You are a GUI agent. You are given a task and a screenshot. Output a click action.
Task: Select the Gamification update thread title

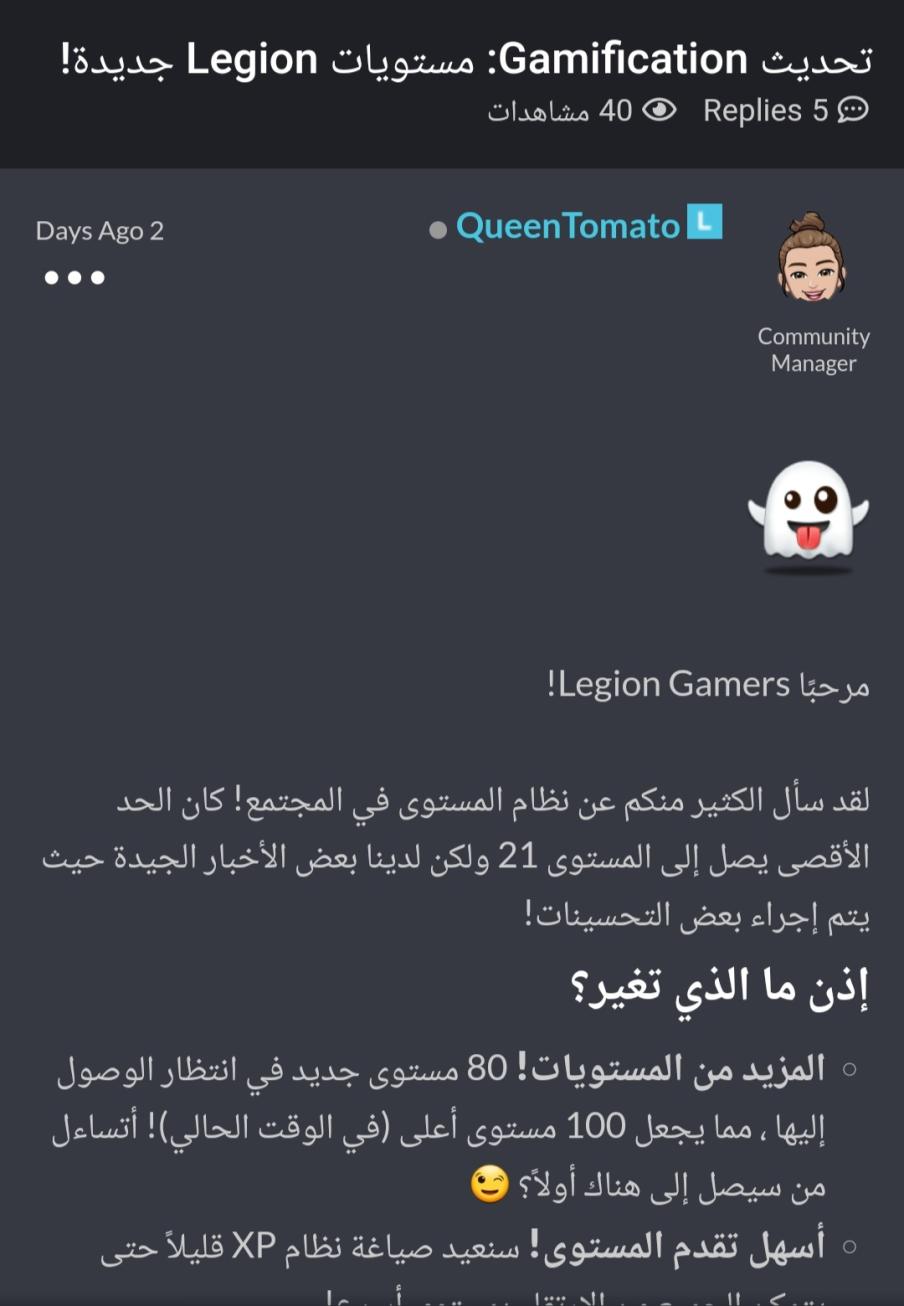pyautogui.click(x=452, y=58)
